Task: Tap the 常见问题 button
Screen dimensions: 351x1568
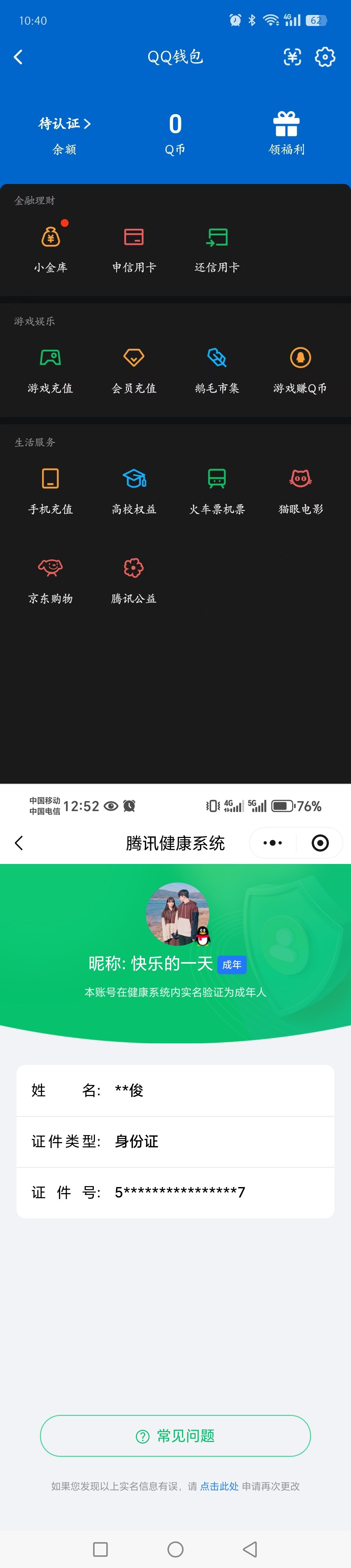Action: [x=175, y=1437]
